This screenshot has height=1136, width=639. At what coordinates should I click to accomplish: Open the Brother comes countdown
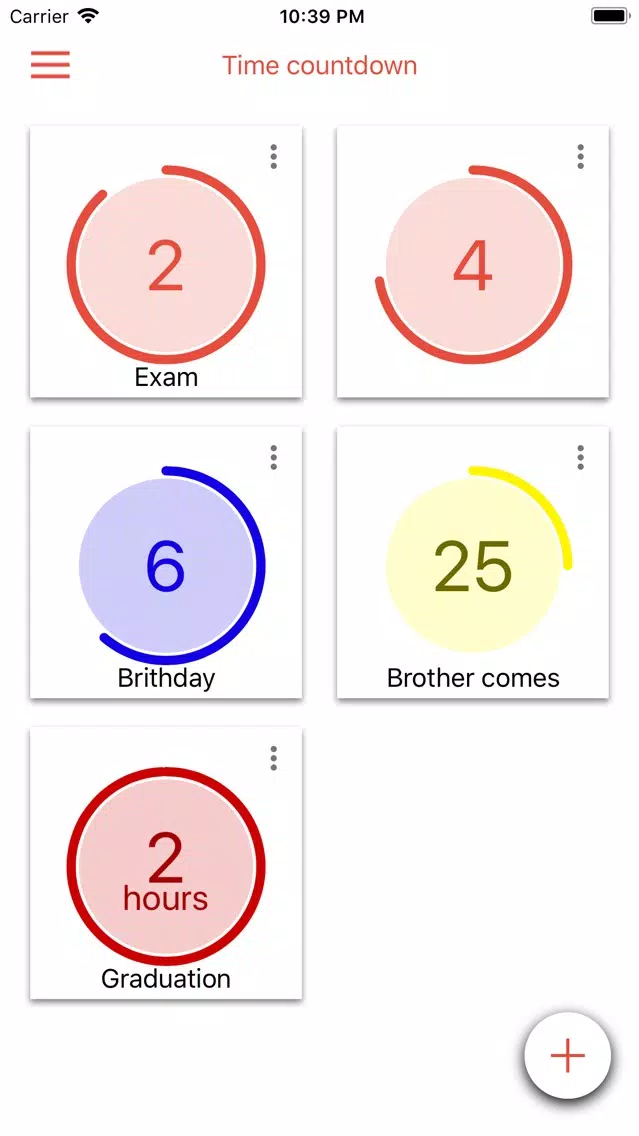473,562
